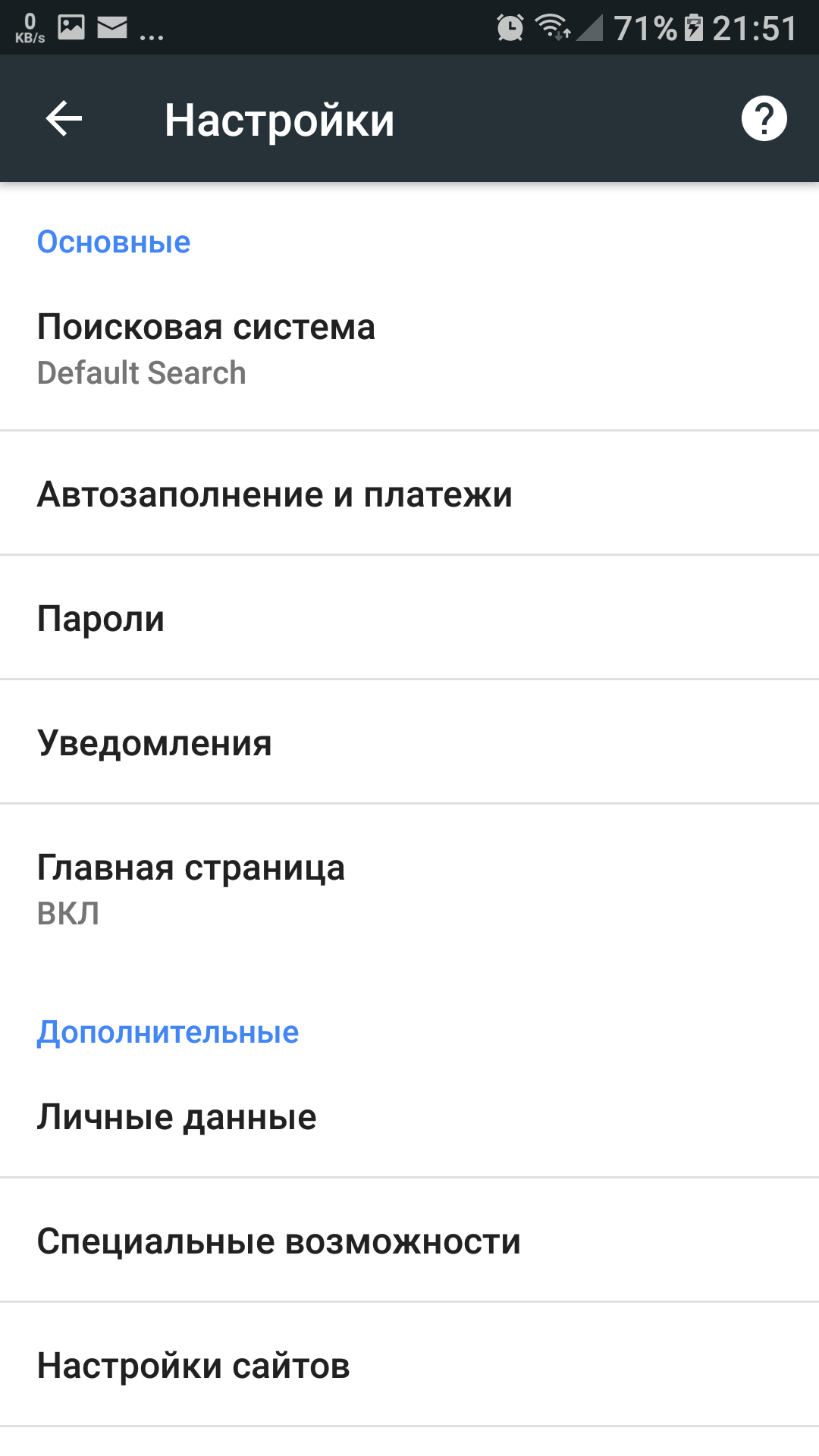Image resolution: width=819 pixels, height=1456 pixels.
Task: Open the help question mark icon
Action: [x=764, y=119]
